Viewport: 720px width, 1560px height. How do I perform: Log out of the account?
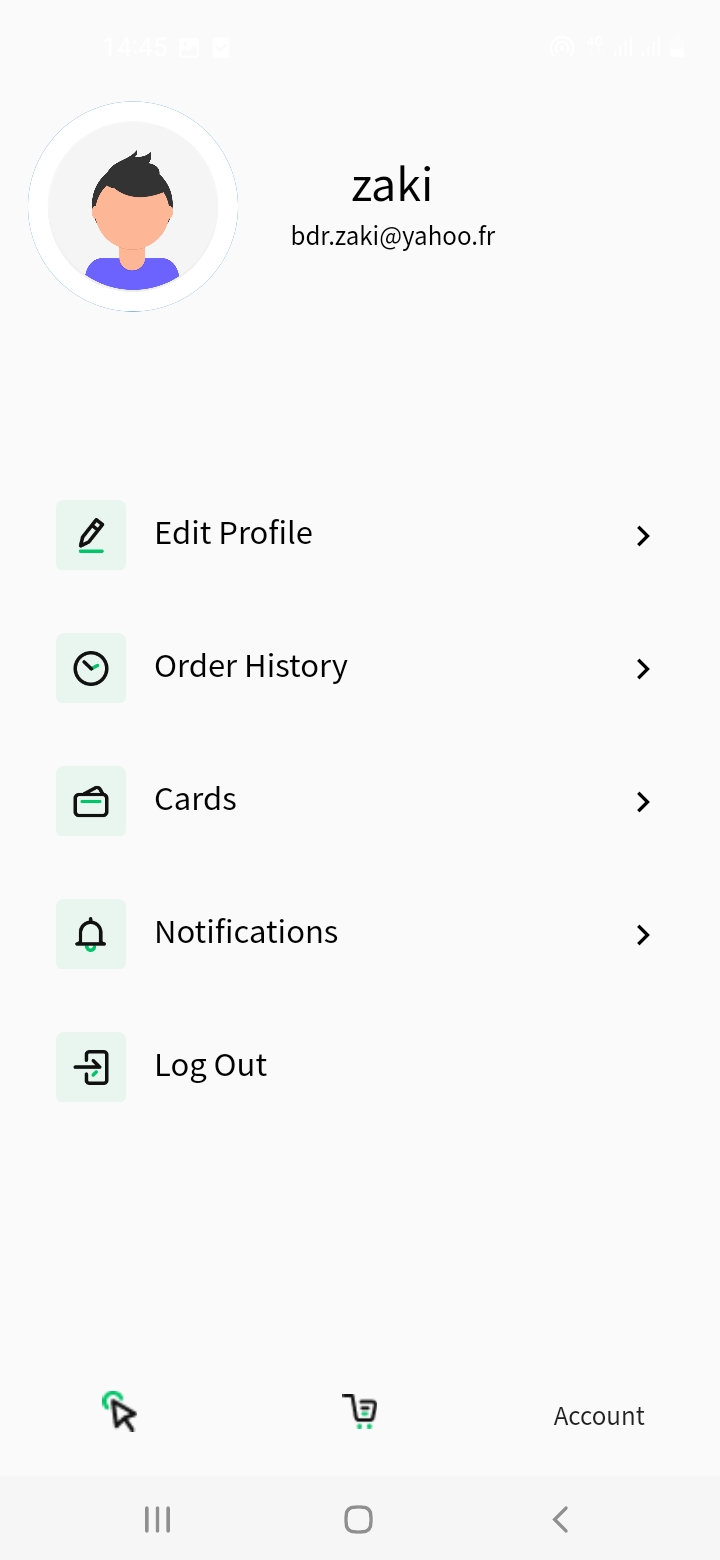click(210, 1066)
